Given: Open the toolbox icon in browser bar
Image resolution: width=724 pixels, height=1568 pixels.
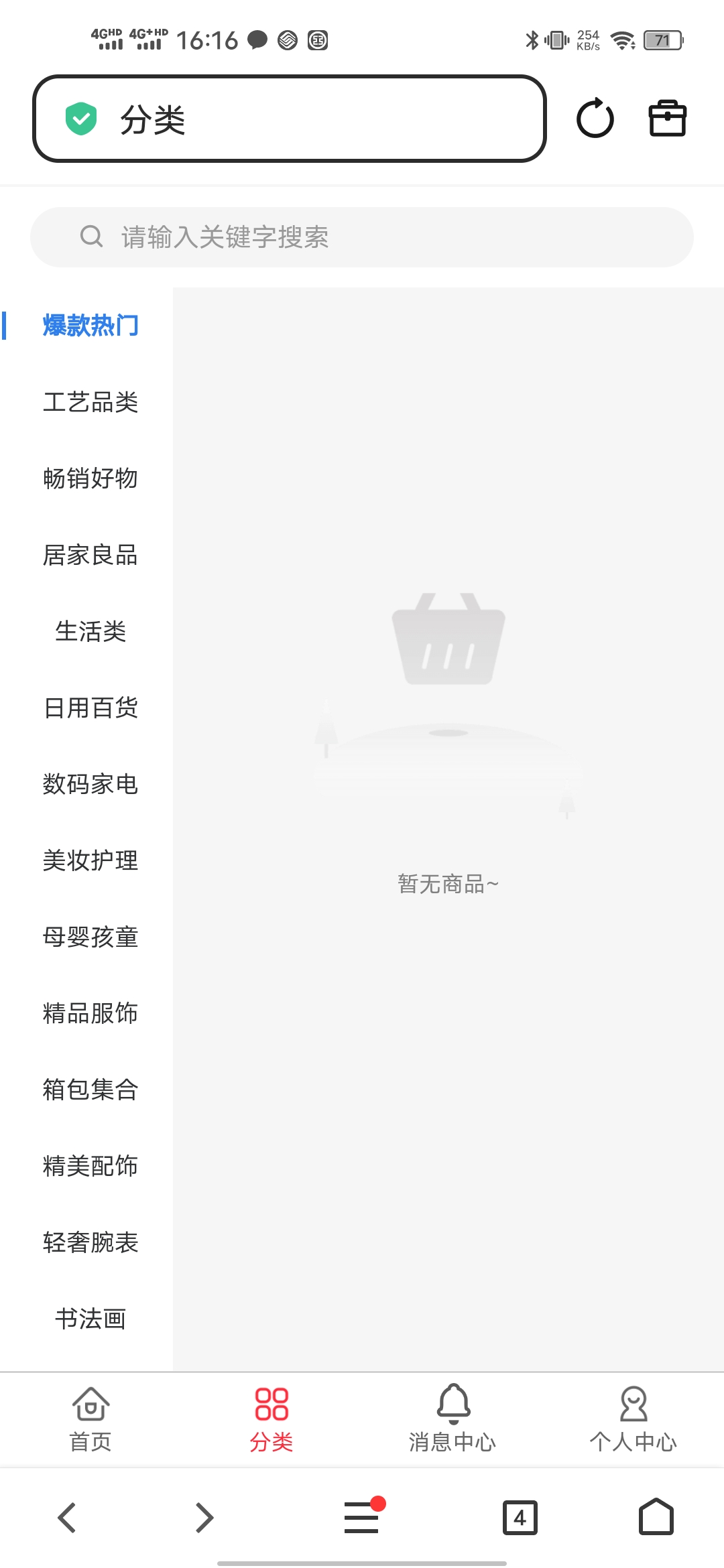Looking at the screenshot, I should pos(667,119).
